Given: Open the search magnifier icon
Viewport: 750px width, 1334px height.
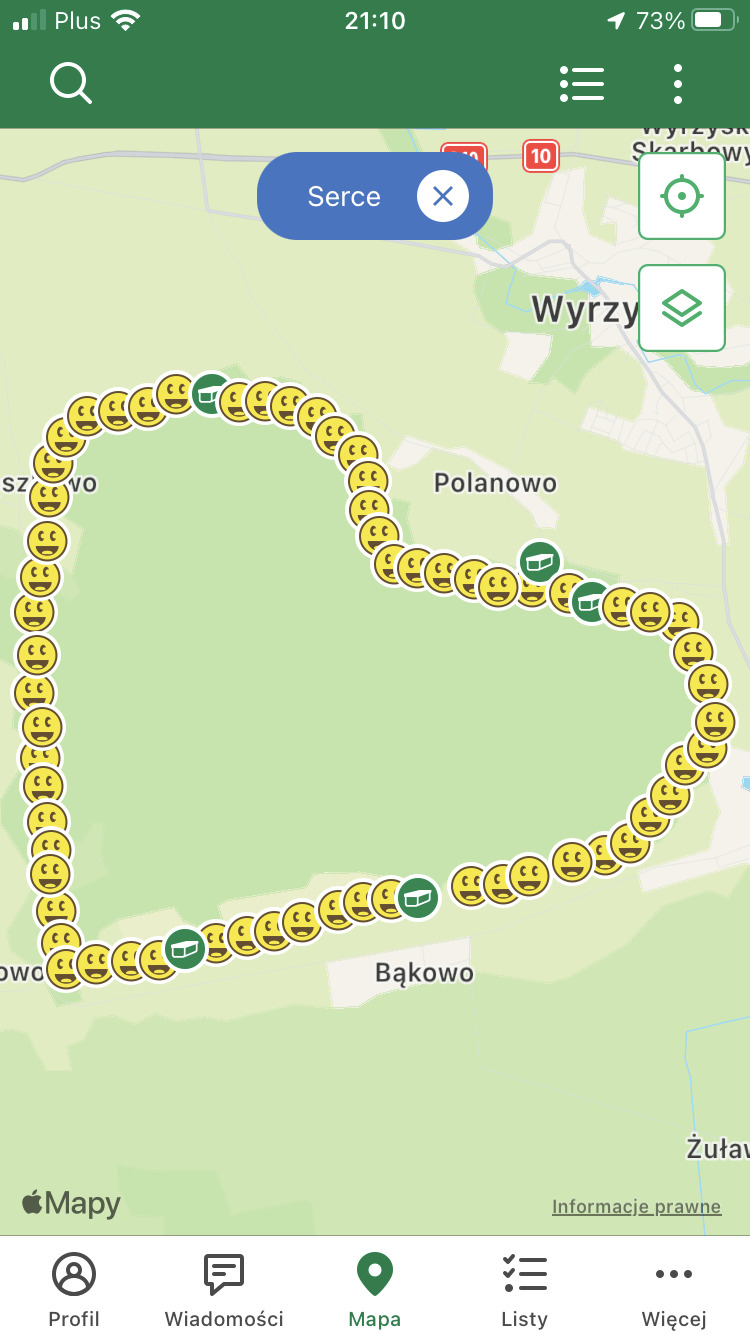Looking at the screenshot, I should click(x=71, y=83).
